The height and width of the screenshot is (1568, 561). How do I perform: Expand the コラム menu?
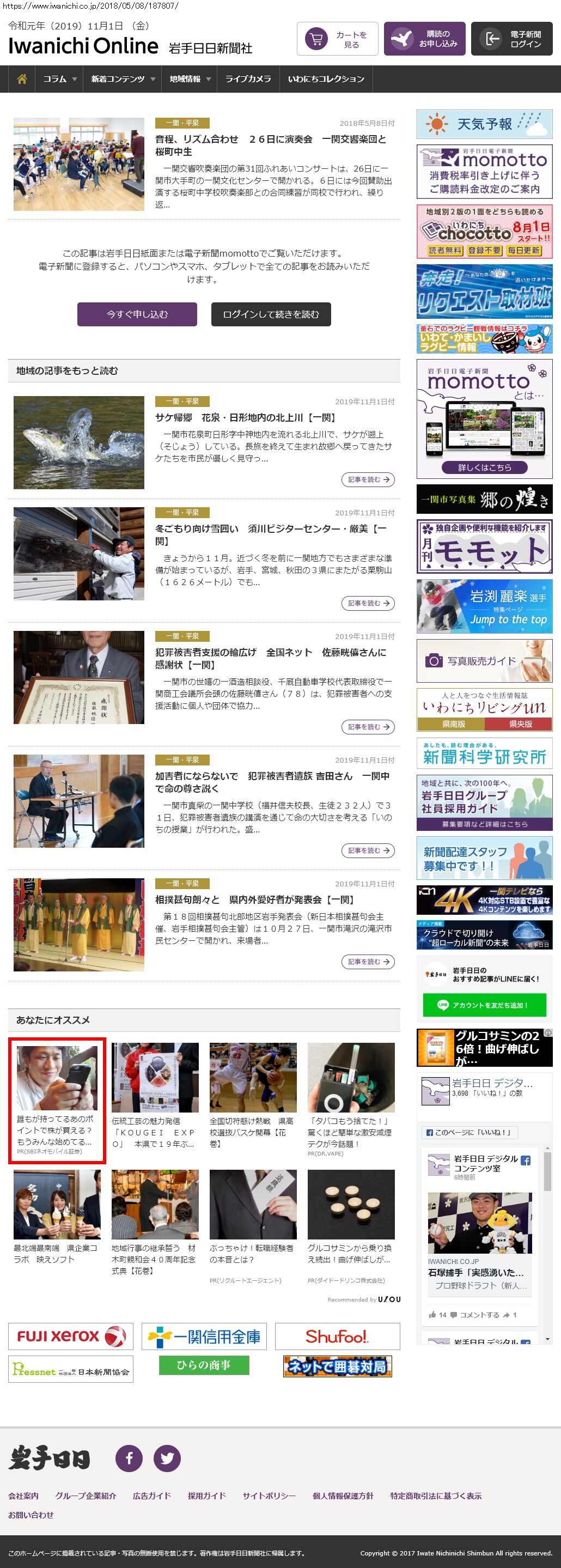[x=59, y=79]
